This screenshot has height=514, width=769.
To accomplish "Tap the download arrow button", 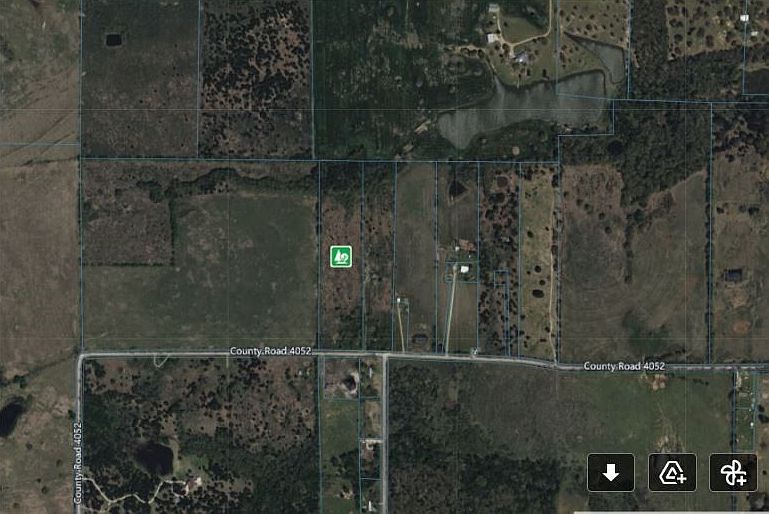I will click(611, 472).
